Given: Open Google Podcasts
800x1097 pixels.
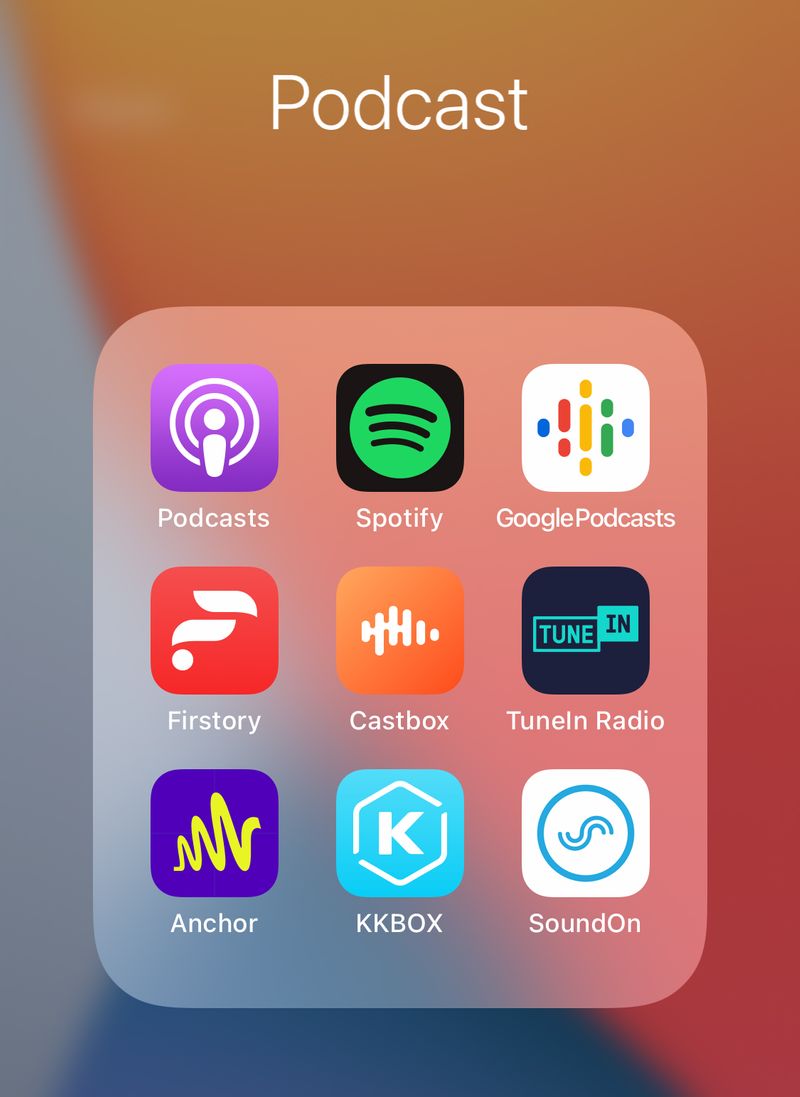Looking at the screenshot, I should [x=586, y=428].
